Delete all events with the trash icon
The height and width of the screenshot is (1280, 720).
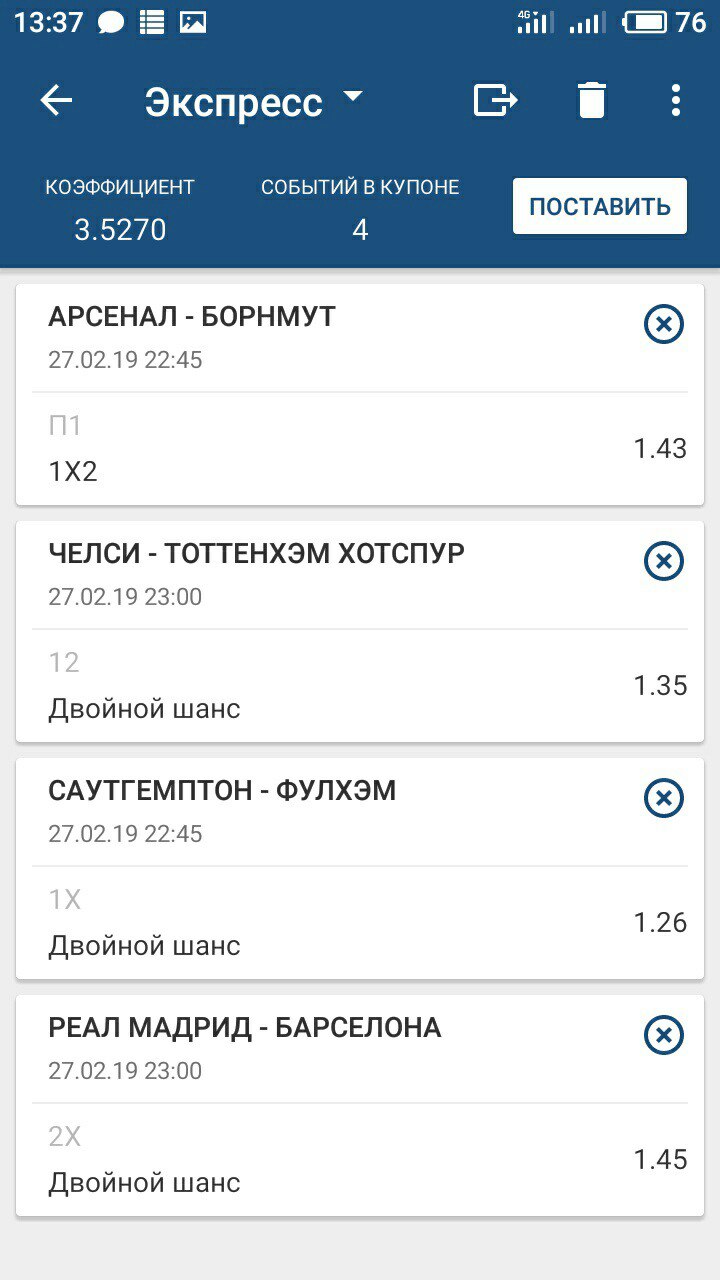(x=592, y=100)
